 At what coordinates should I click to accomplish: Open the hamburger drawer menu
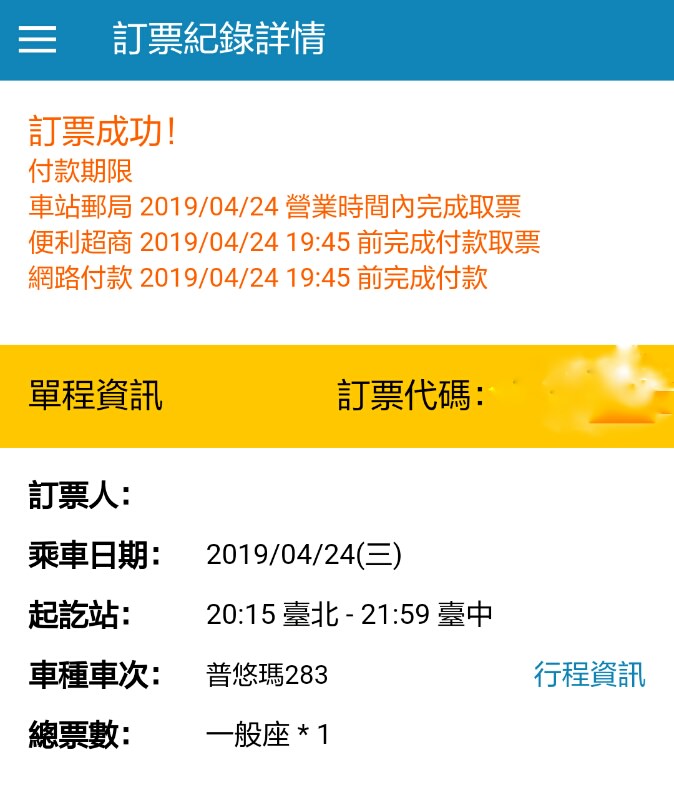(x=38, y=39)
